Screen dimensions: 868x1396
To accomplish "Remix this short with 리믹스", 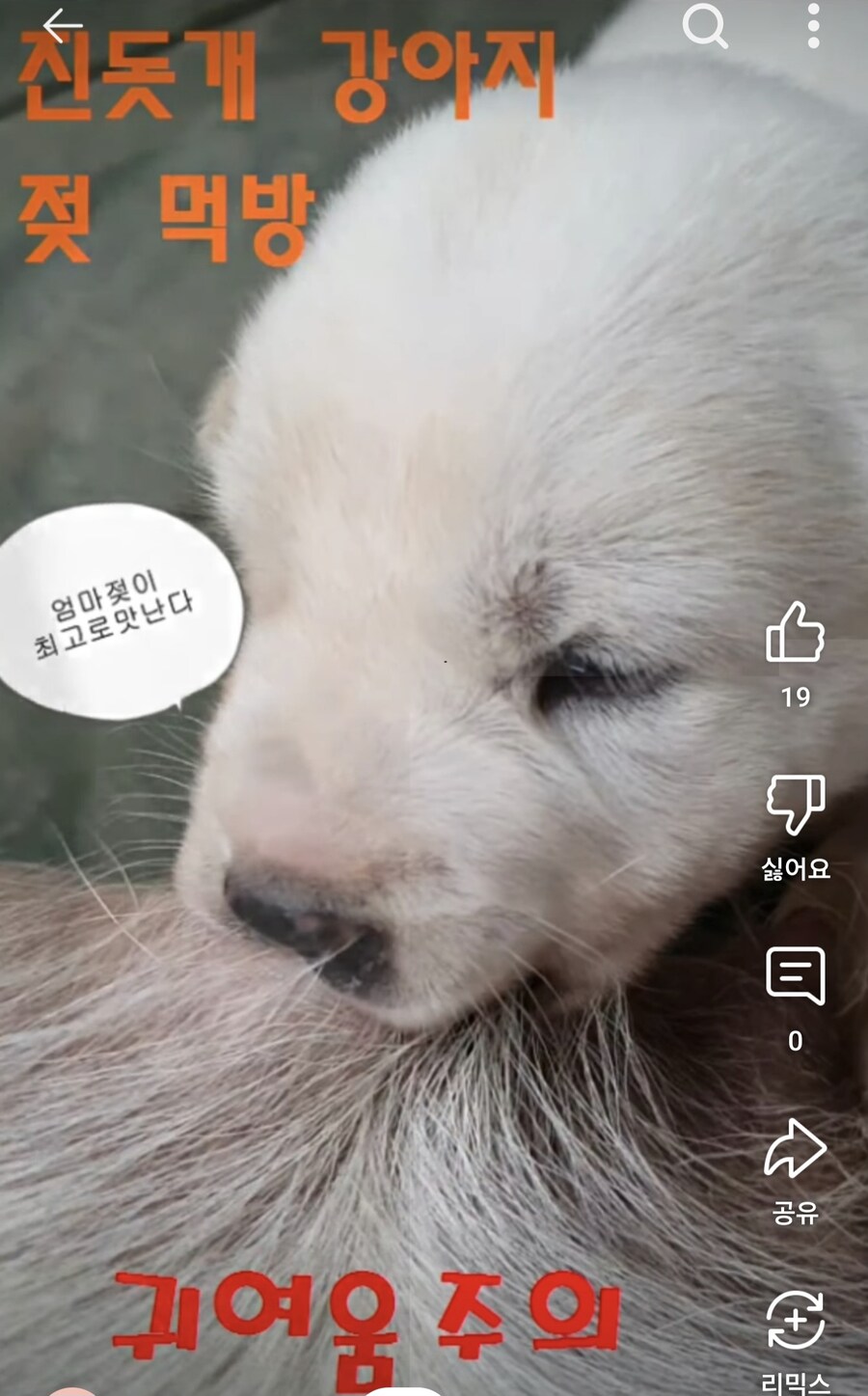I will [x=795, y=1320].
